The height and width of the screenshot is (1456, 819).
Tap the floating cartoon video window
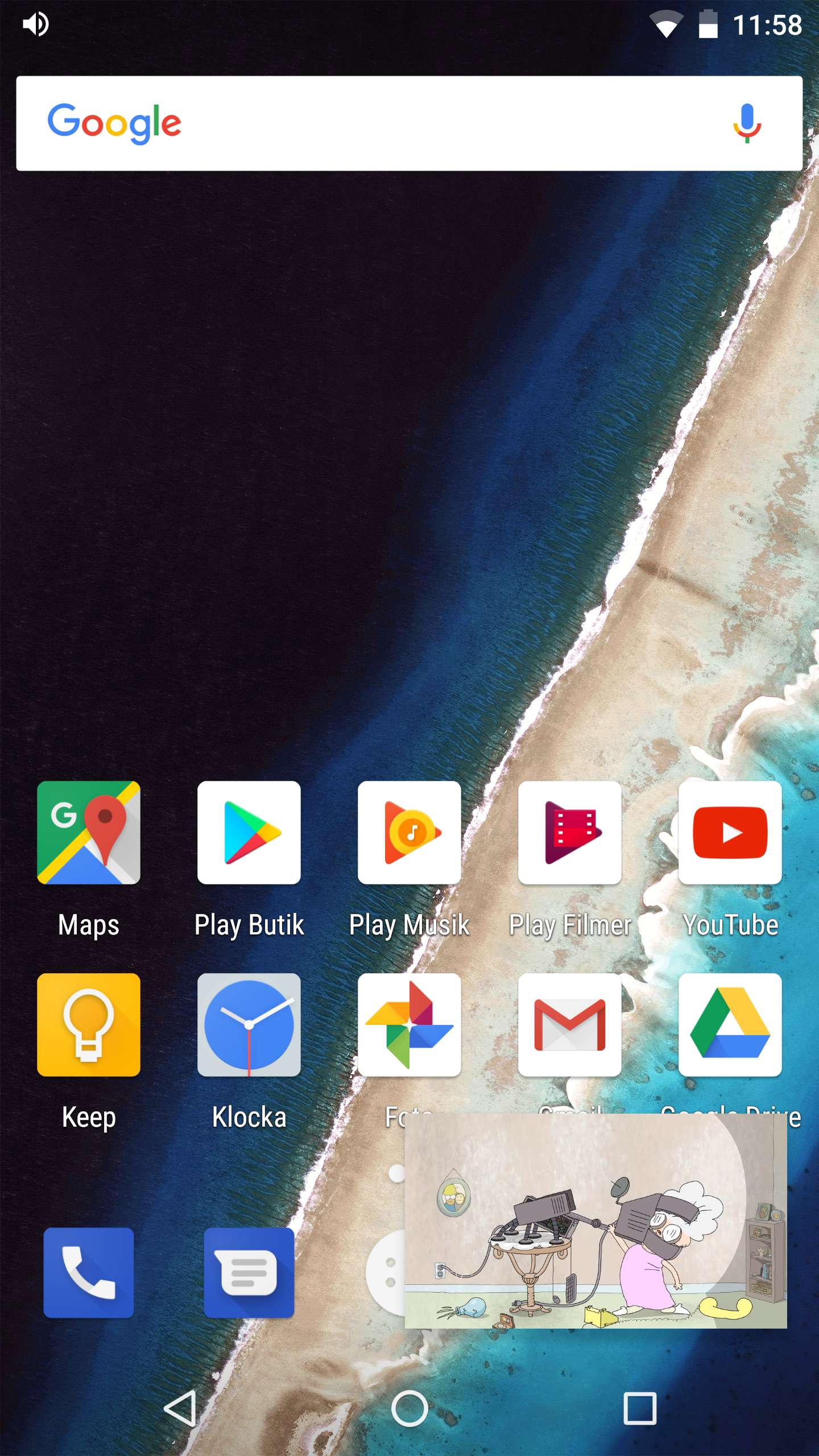pos(595,1221)
